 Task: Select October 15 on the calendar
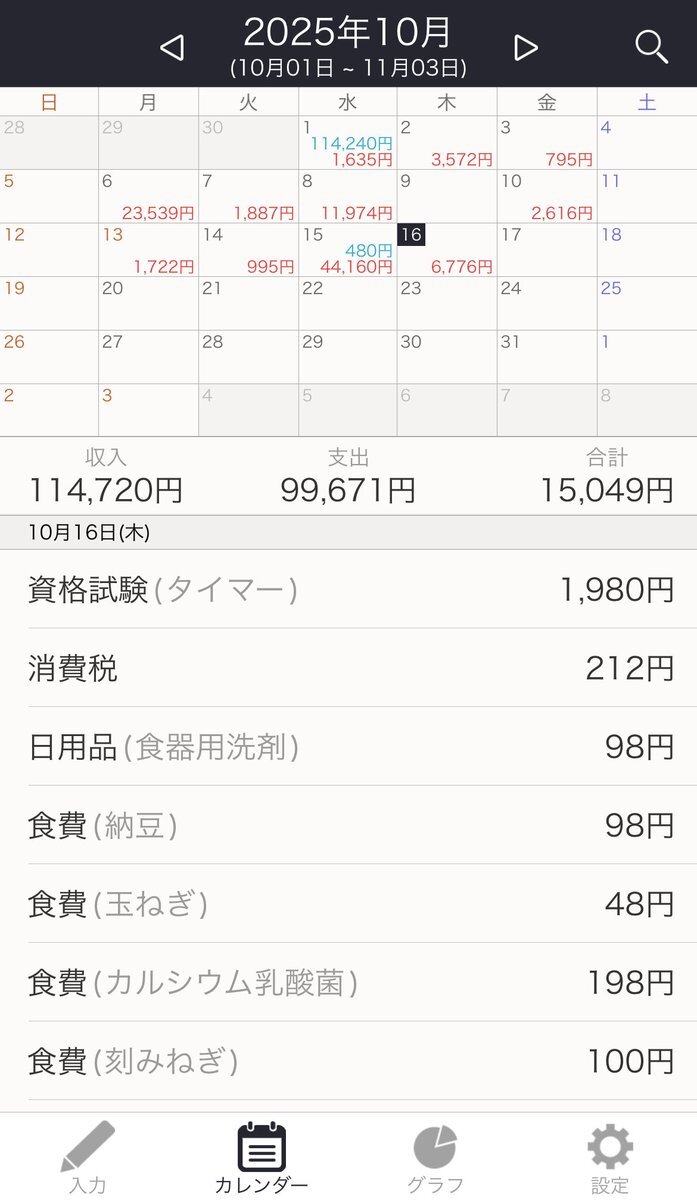pos(348,250)
